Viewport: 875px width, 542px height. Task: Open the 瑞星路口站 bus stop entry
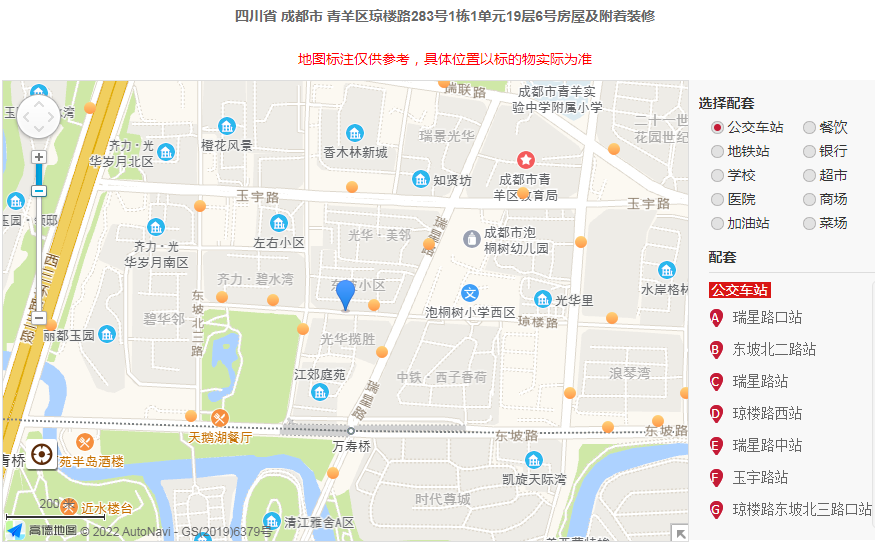pos(766,318)
